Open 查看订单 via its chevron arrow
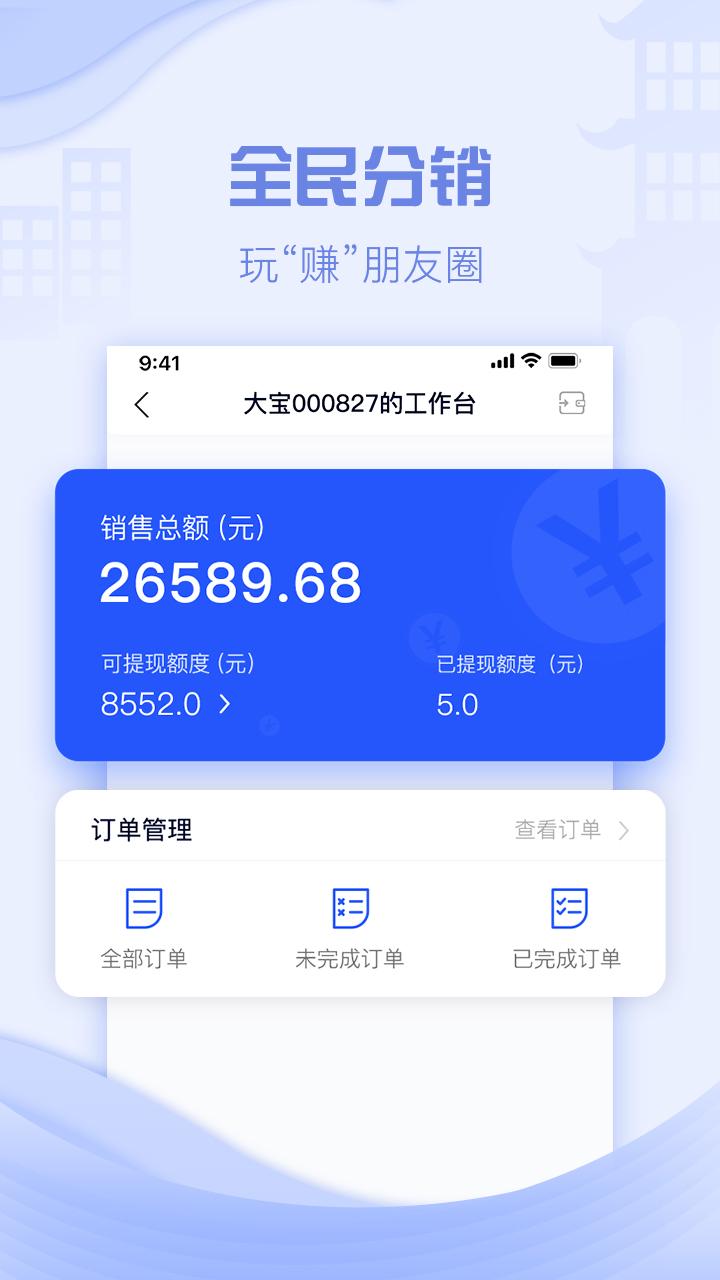Image resolution: width=720 pixels, height=1280 pixels. (x=622, y=829)
